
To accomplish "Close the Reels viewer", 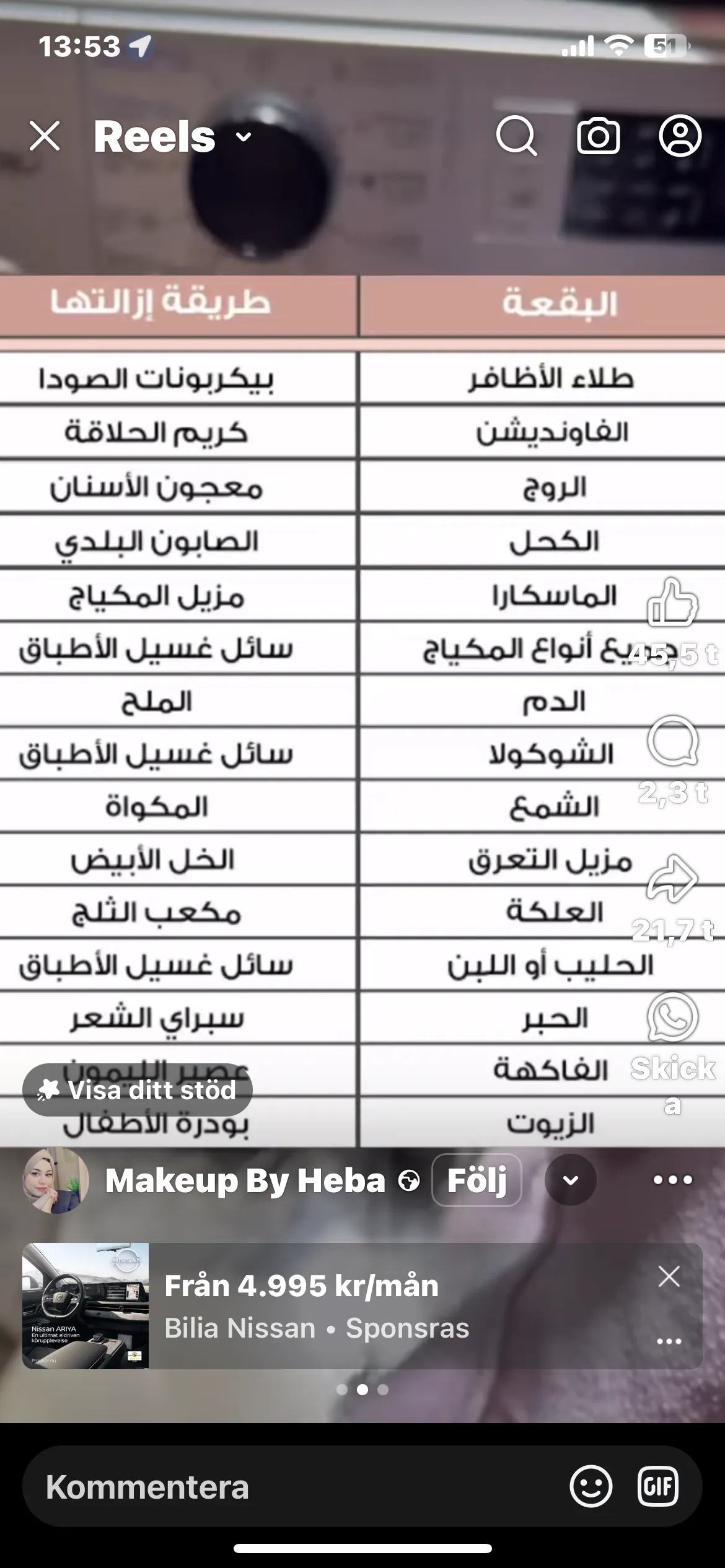I will 45,136.
